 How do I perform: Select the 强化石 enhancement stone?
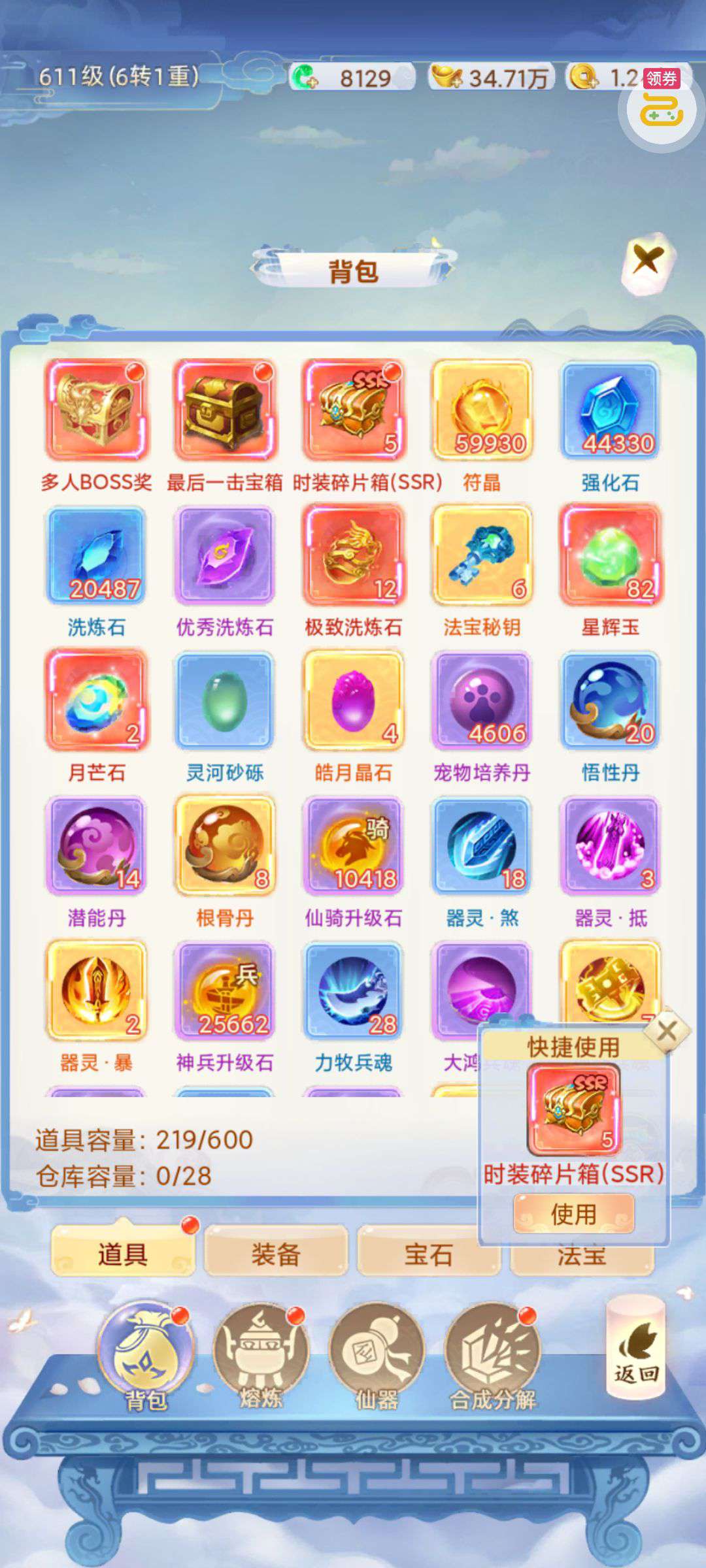[610, 410]
